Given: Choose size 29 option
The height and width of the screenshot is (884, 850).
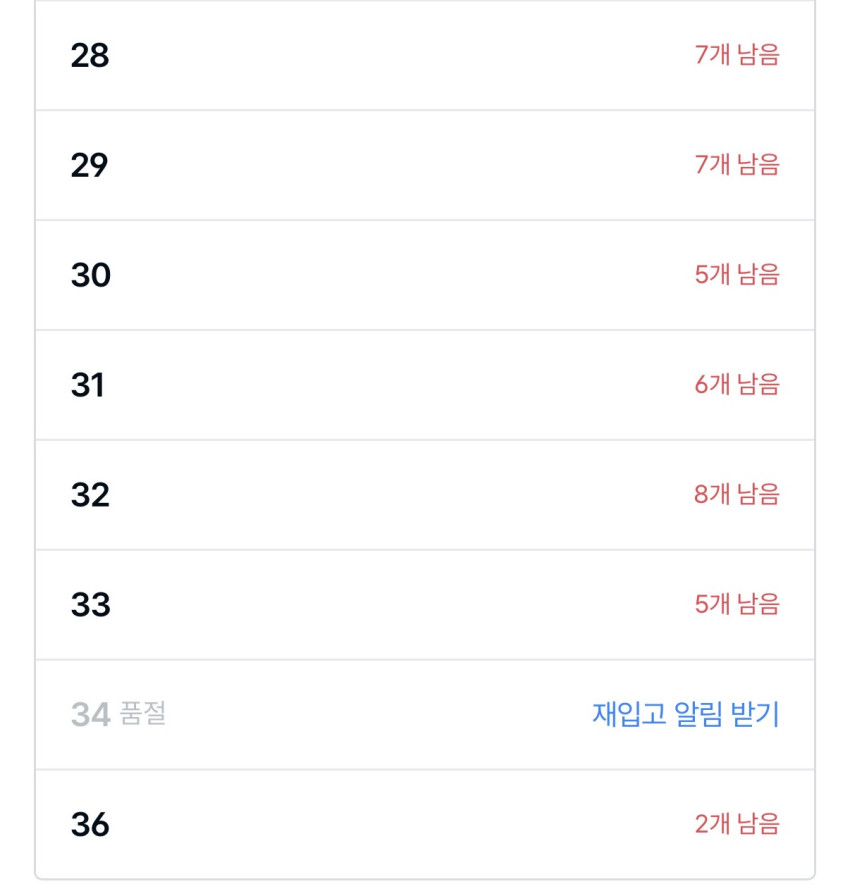Looking at the screenshot, I should click(x=425, y=165).
